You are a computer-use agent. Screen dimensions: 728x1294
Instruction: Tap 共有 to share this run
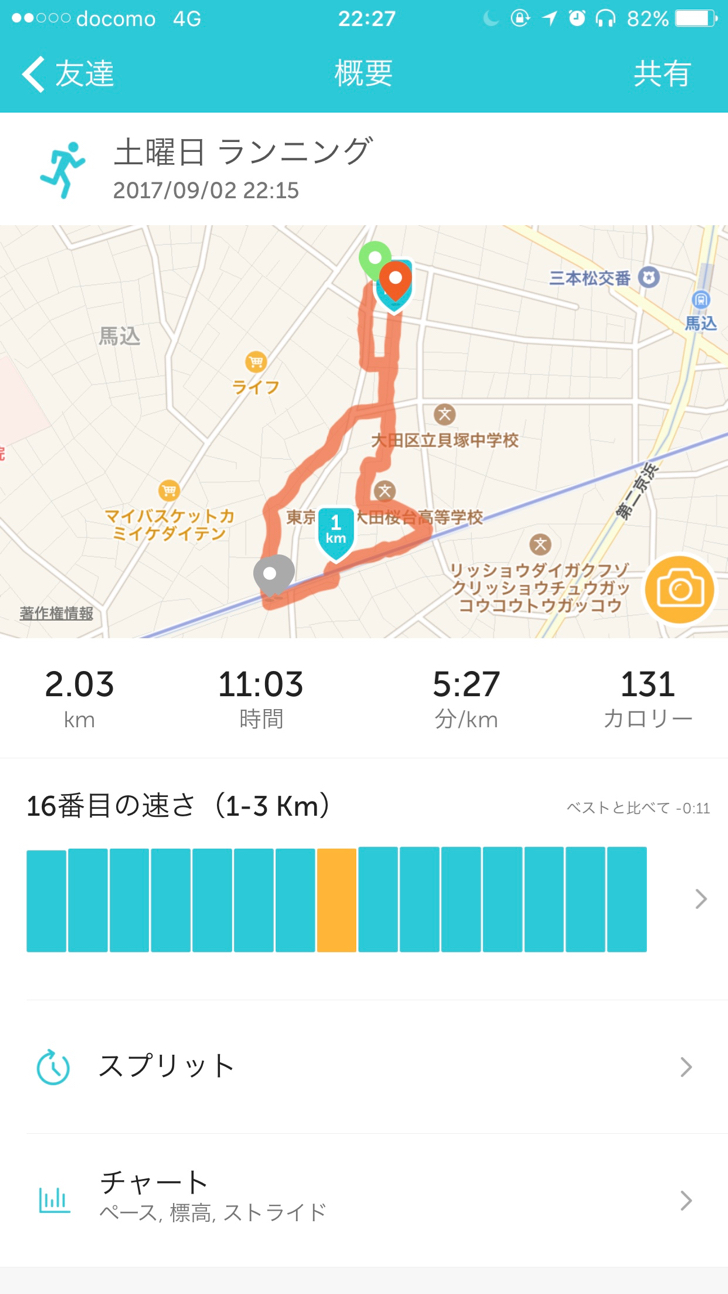[662, 74]
